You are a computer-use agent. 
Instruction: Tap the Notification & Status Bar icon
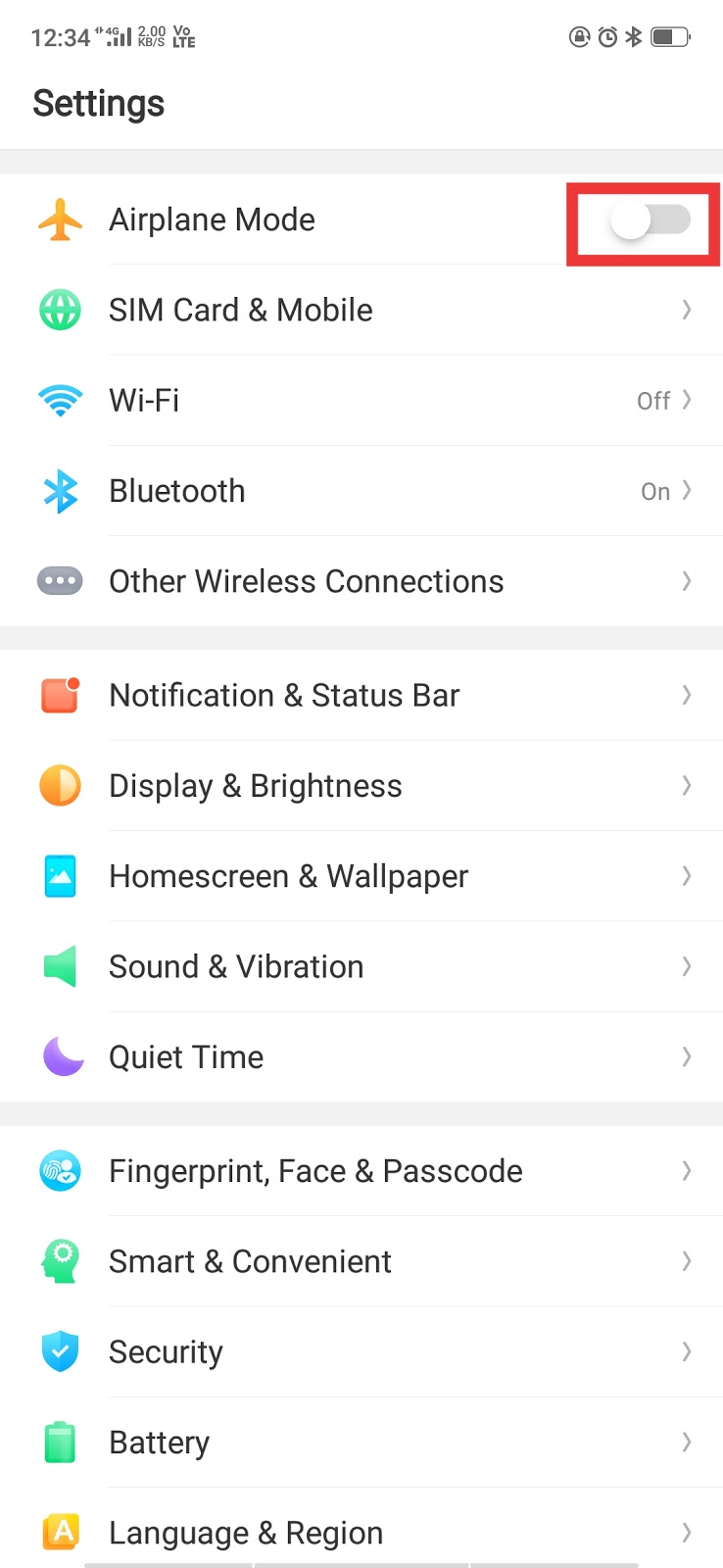(60, 695)
